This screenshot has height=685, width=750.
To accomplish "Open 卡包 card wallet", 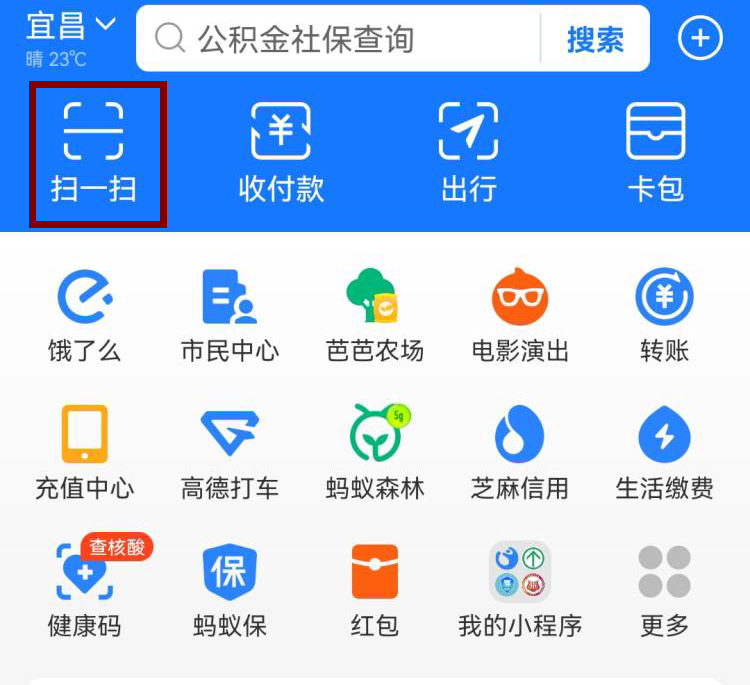I will point(655,153).
